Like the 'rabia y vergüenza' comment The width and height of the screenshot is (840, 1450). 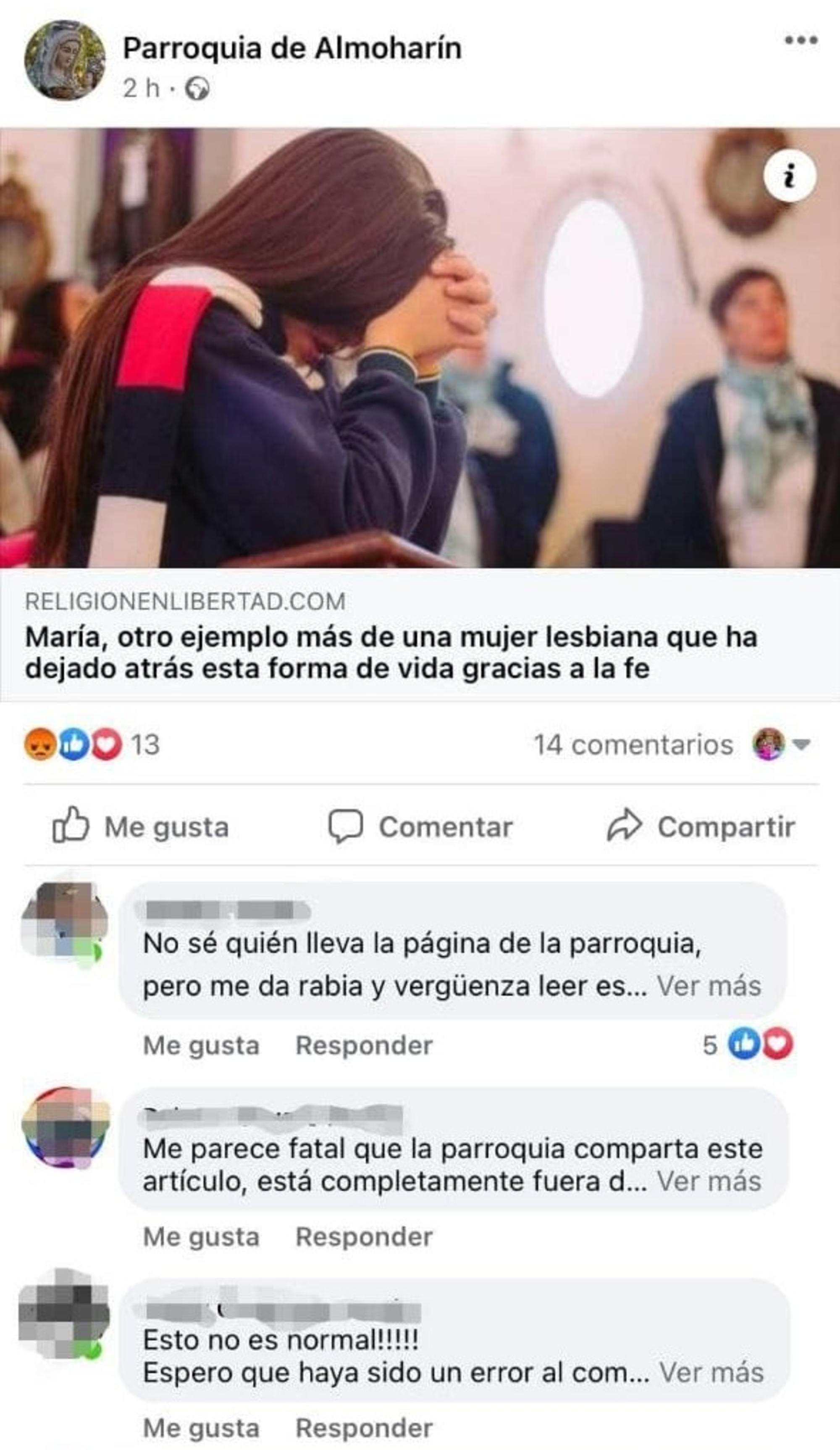201,1045
